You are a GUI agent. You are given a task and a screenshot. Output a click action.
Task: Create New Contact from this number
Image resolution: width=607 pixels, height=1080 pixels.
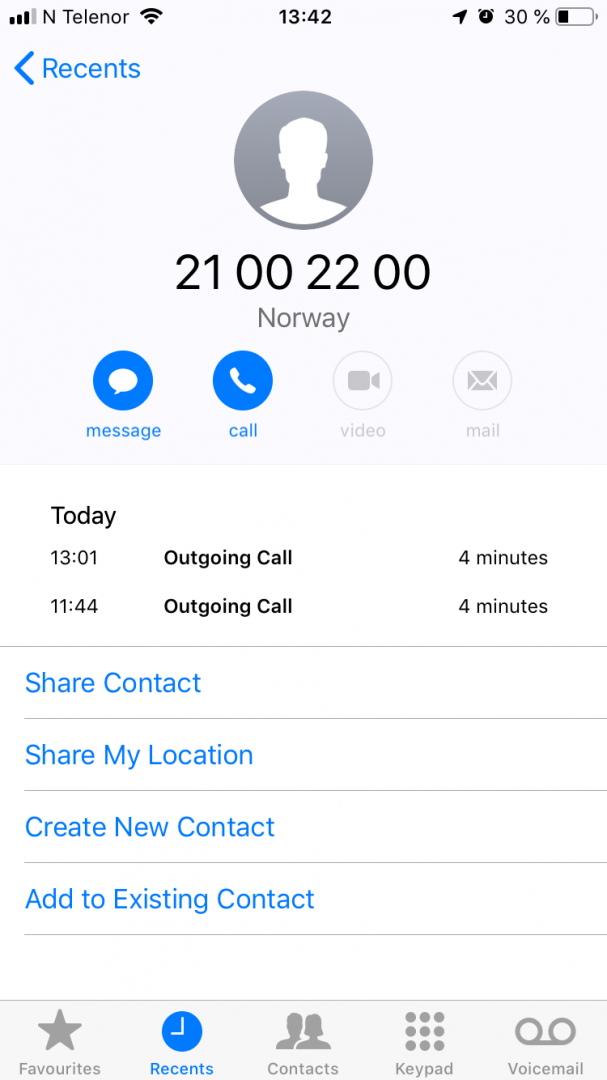[x=150, y=827]
